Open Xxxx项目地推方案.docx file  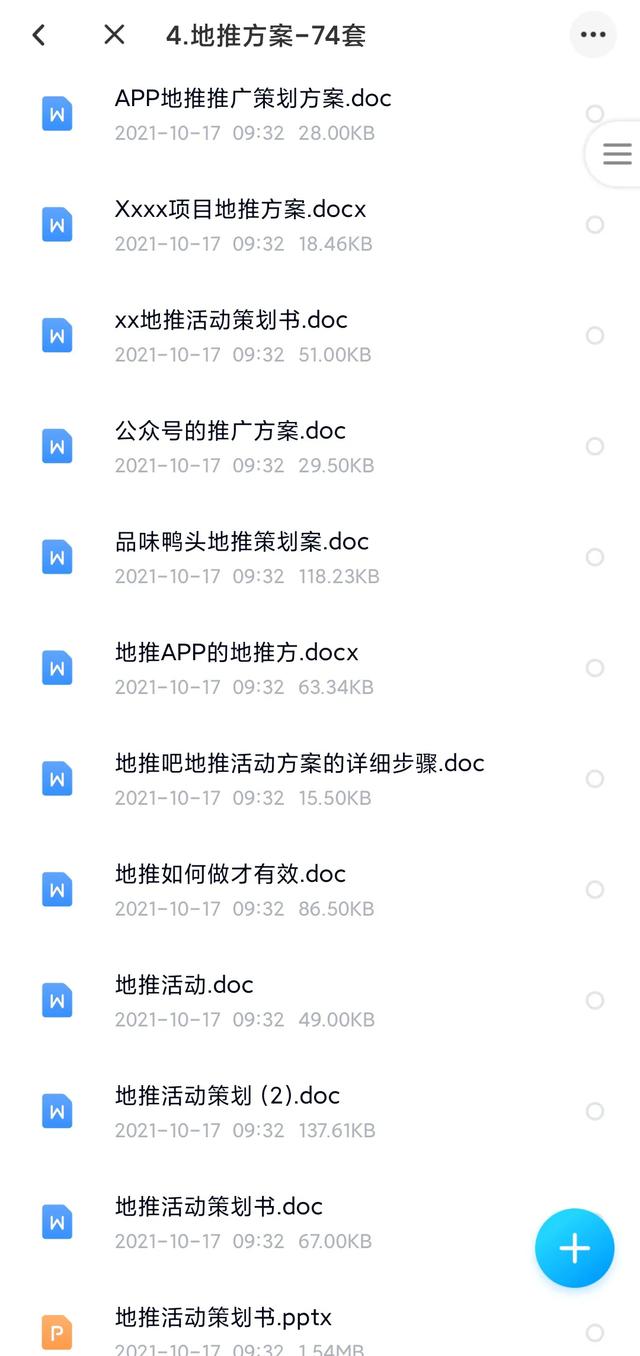240,210
